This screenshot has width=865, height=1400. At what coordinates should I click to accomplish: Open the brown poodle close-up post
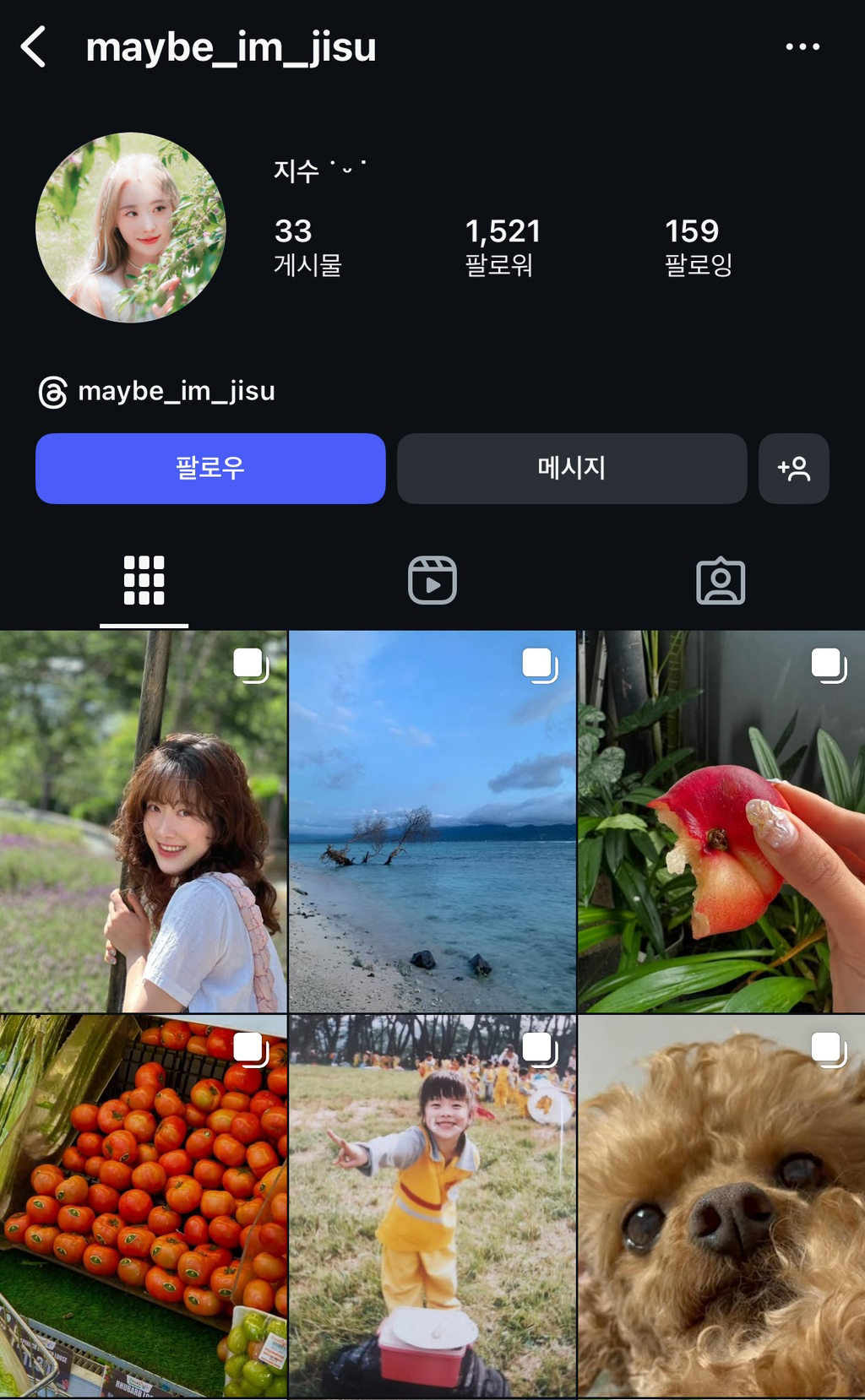721,1207
